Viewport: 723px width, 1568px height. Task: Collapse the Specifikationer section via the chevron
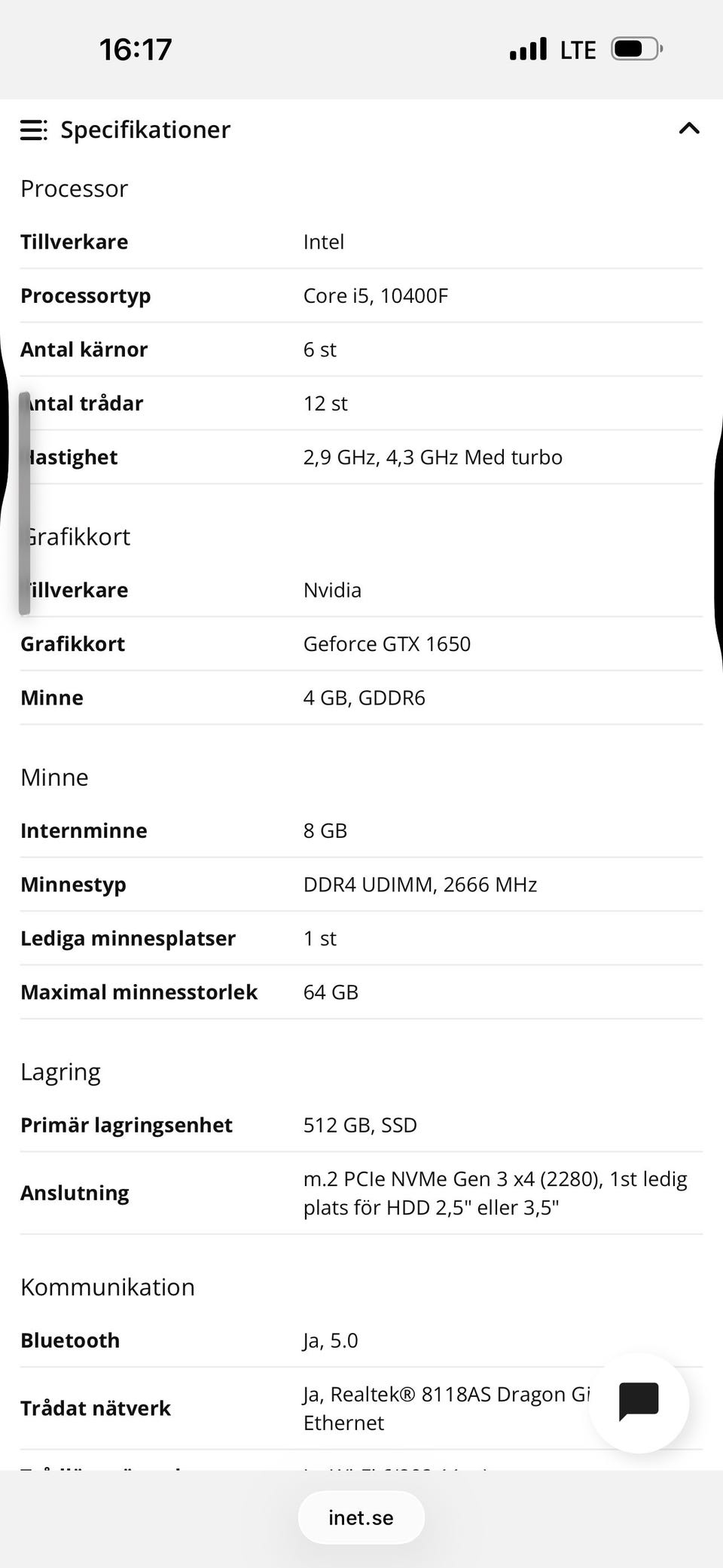coord(688,128)
